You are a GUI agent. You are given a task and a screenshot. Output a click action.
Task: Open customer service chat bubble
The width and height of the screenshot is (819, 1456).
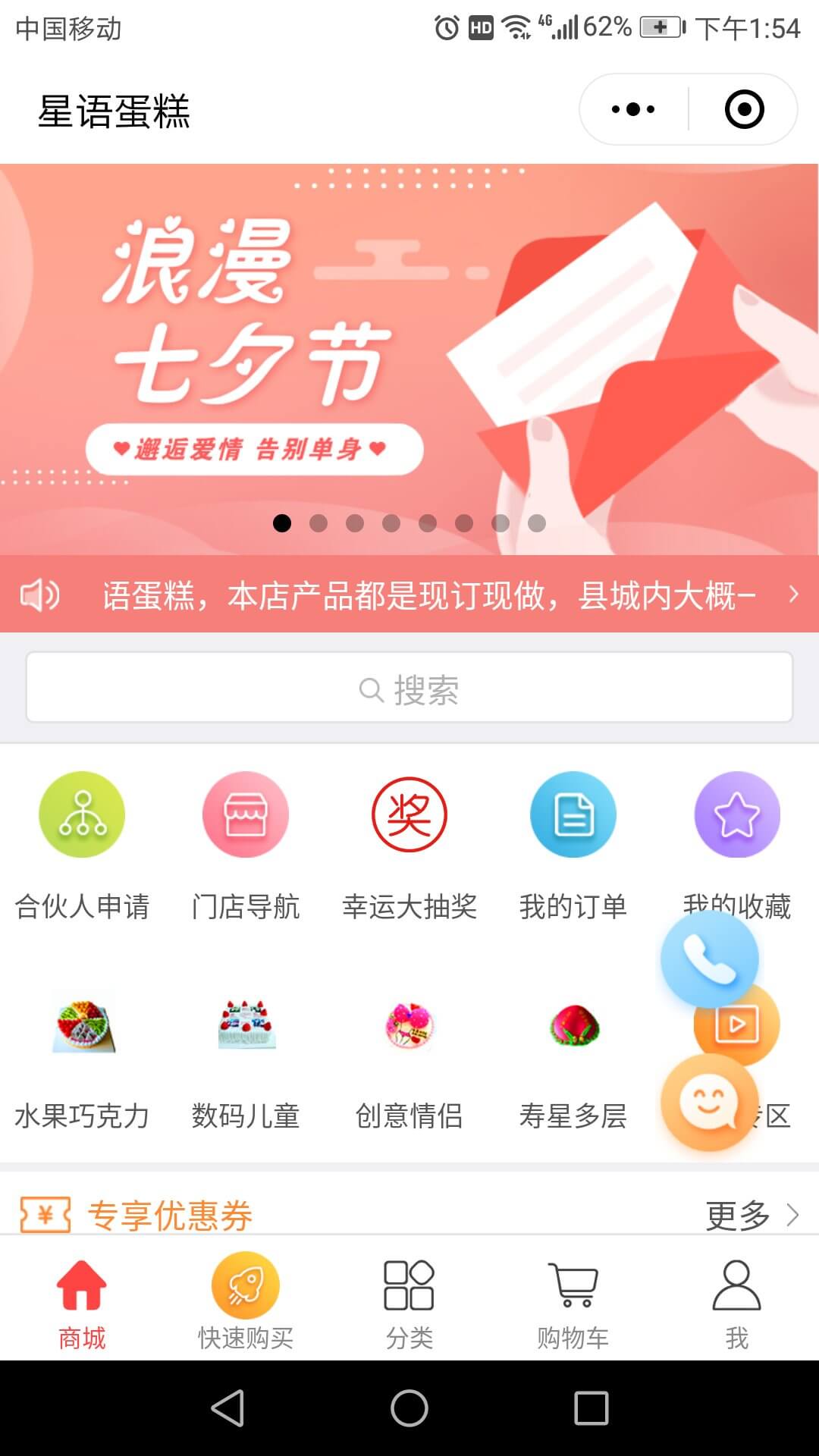click(709, 1102)
